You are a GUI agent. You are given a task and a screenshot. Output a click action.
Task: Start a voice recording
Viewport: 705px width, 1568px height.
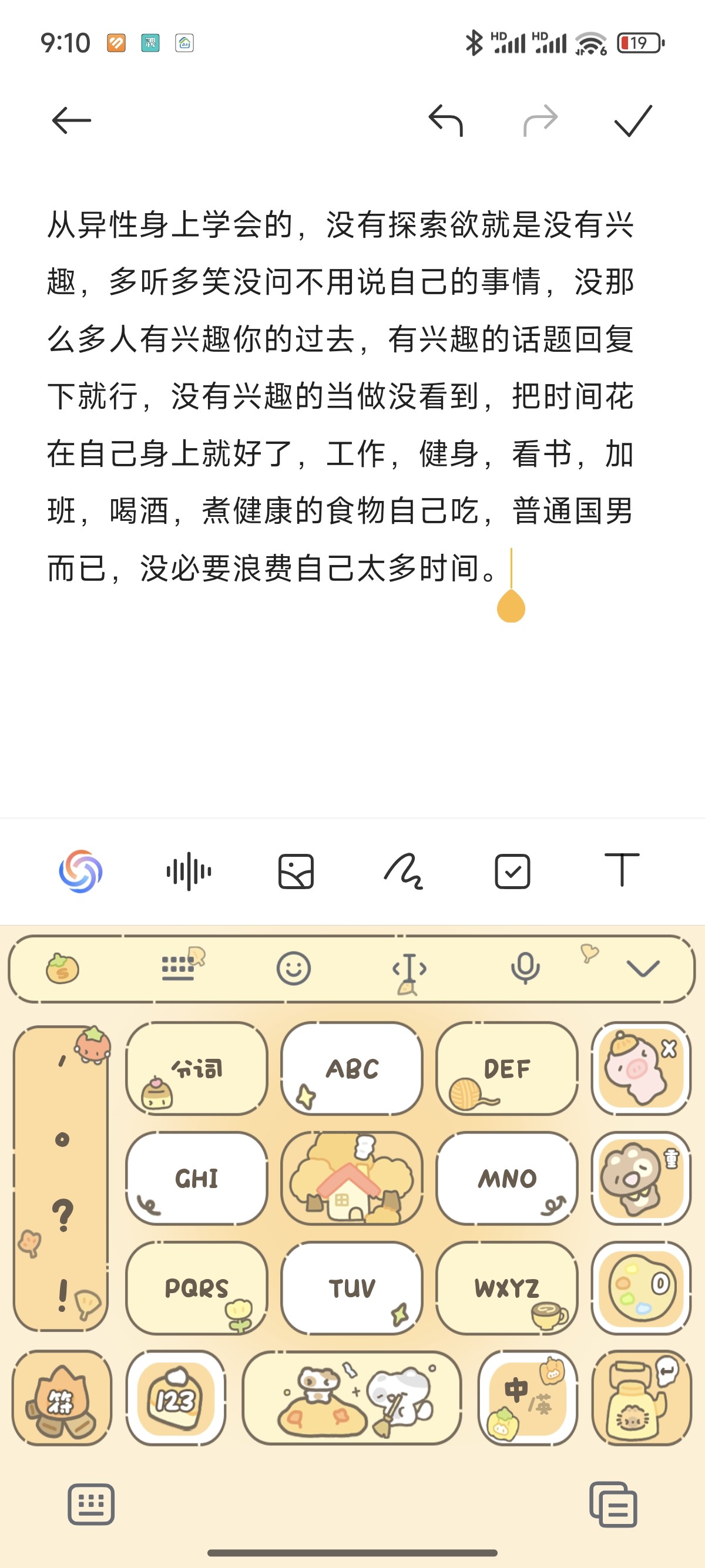tap(189, 871)
